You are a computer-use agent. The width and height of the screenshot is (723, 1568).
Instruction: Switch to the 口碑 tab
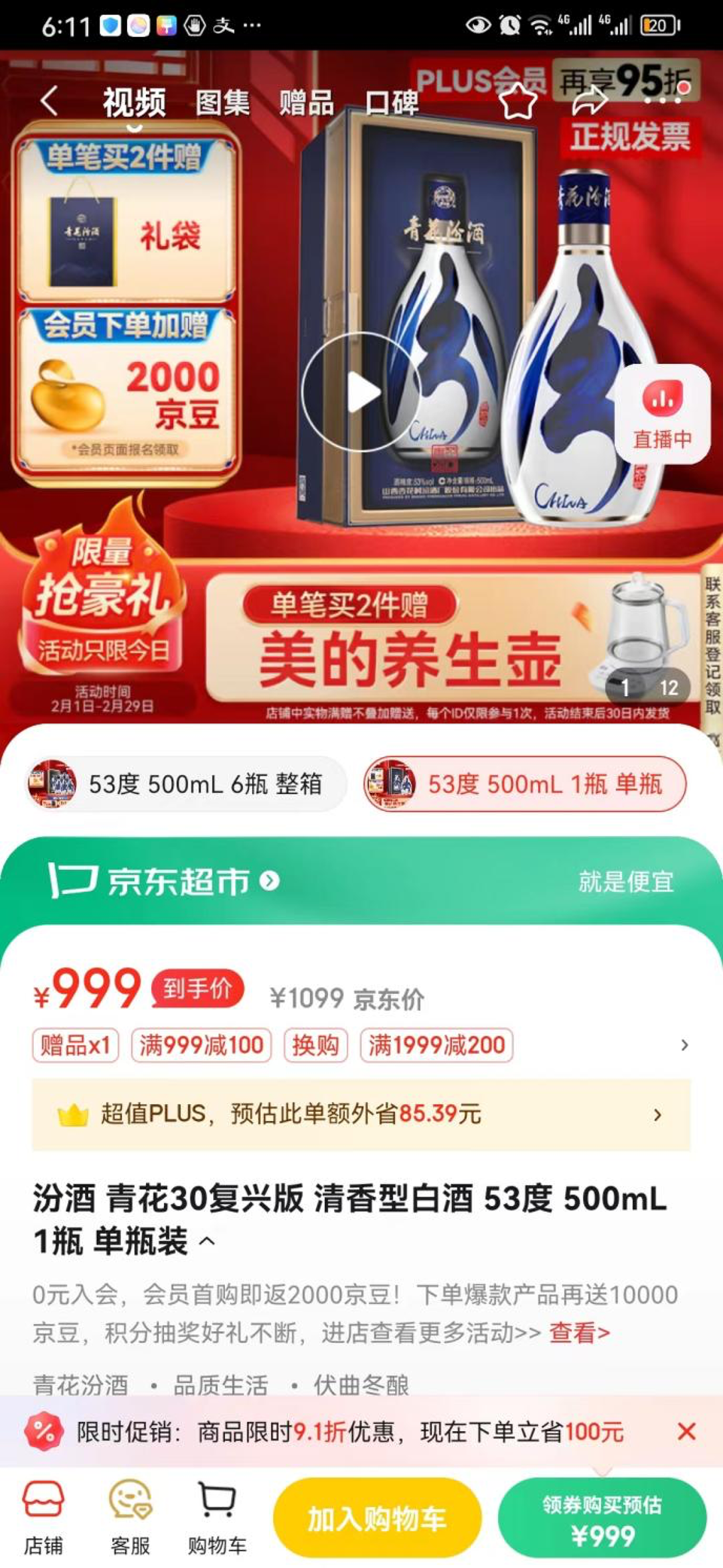391,103
